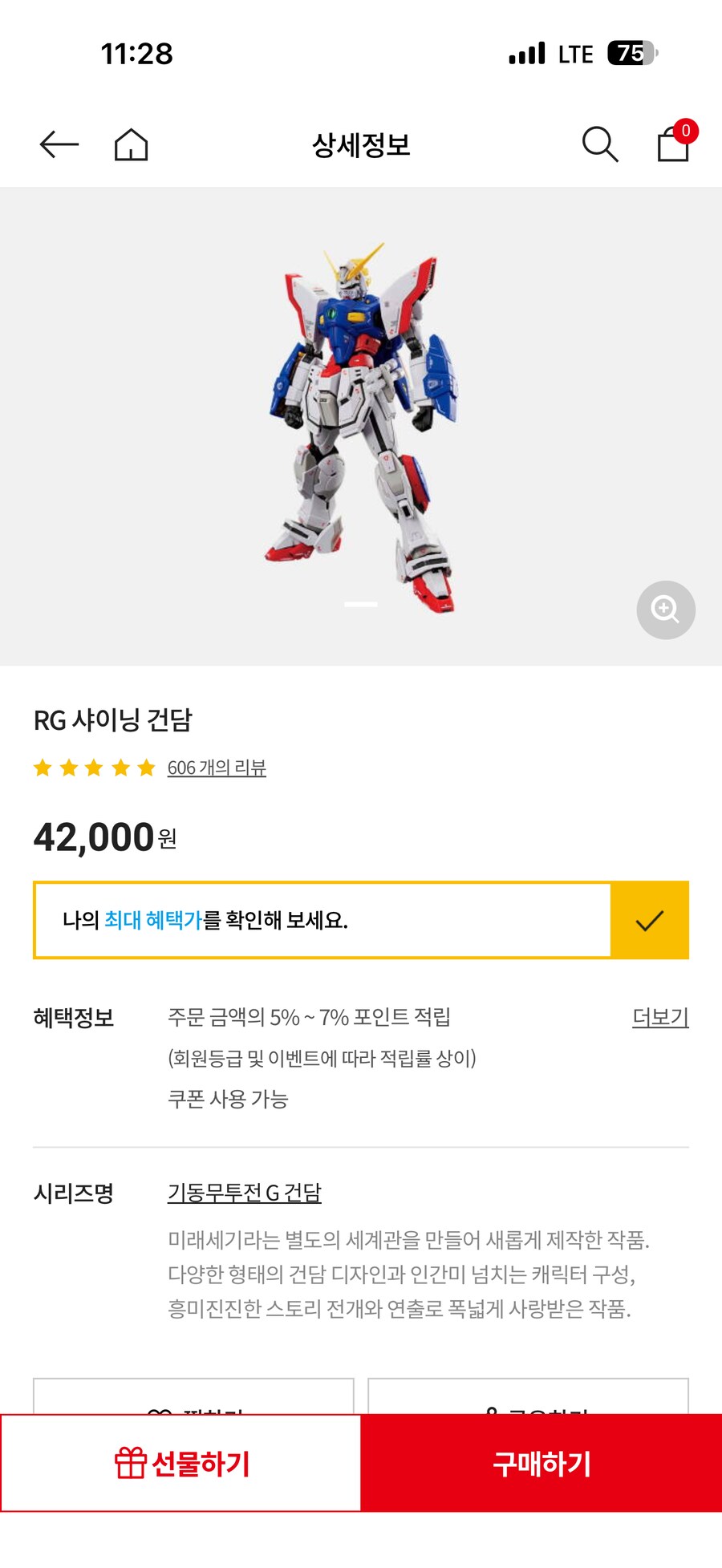Open the series details via 기동무투전 G 건담
Screen dimensions: 722x1568
tap(245, 1193)
